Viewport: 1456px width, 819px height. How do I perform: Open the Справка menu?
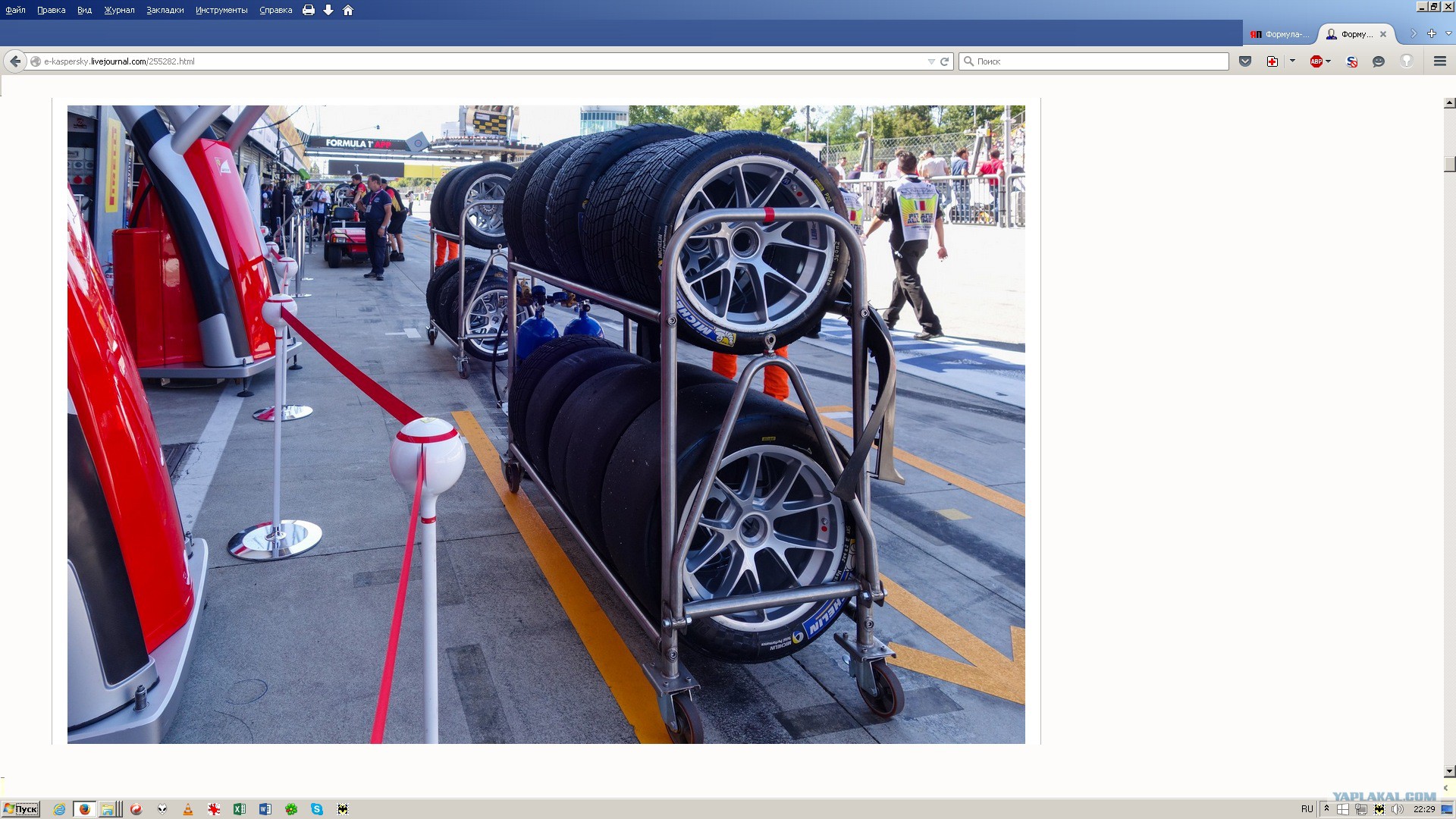(275, 10)
